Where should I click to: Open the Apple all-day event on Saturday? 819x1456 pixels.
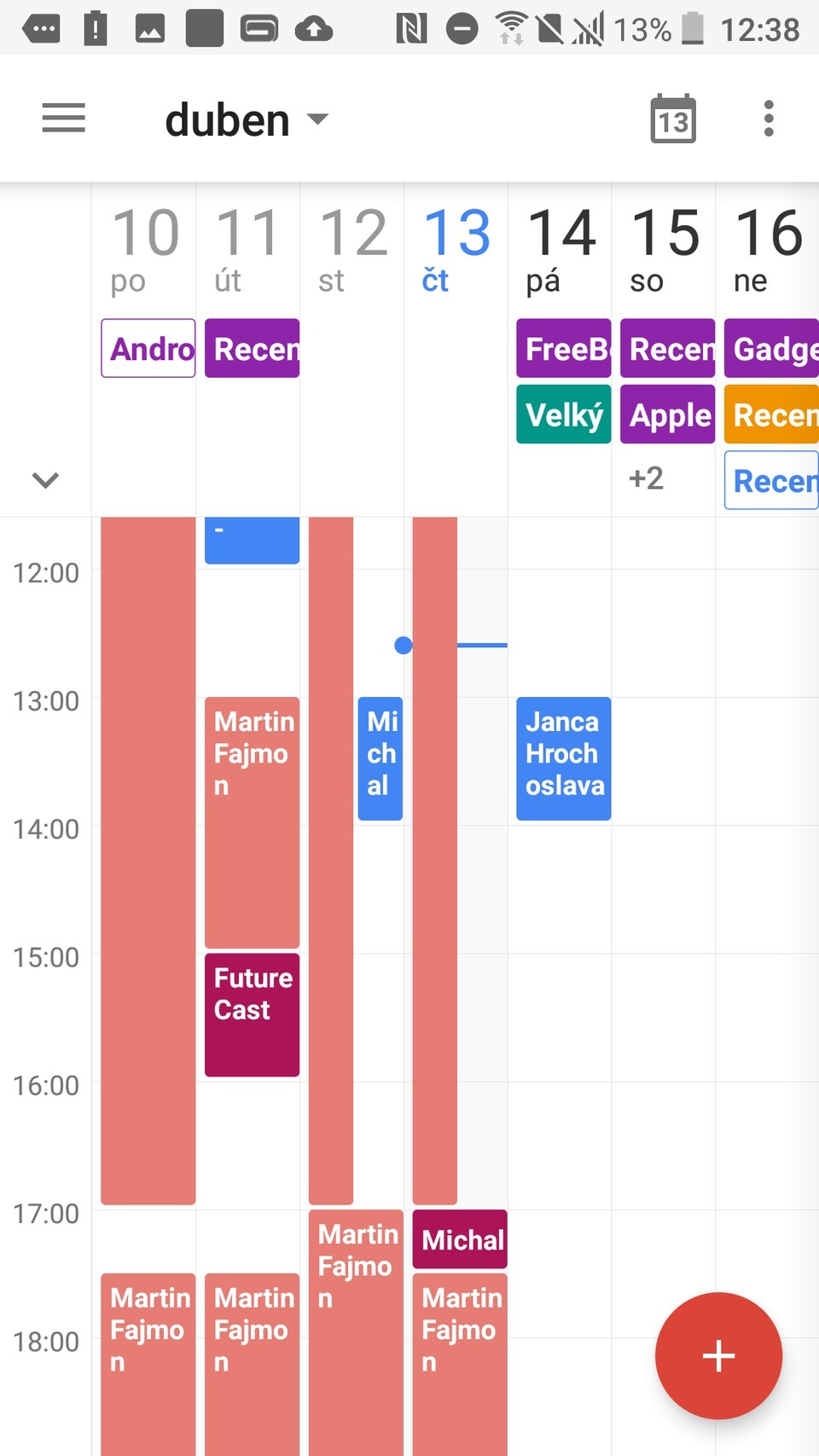(x=667, y=415)
